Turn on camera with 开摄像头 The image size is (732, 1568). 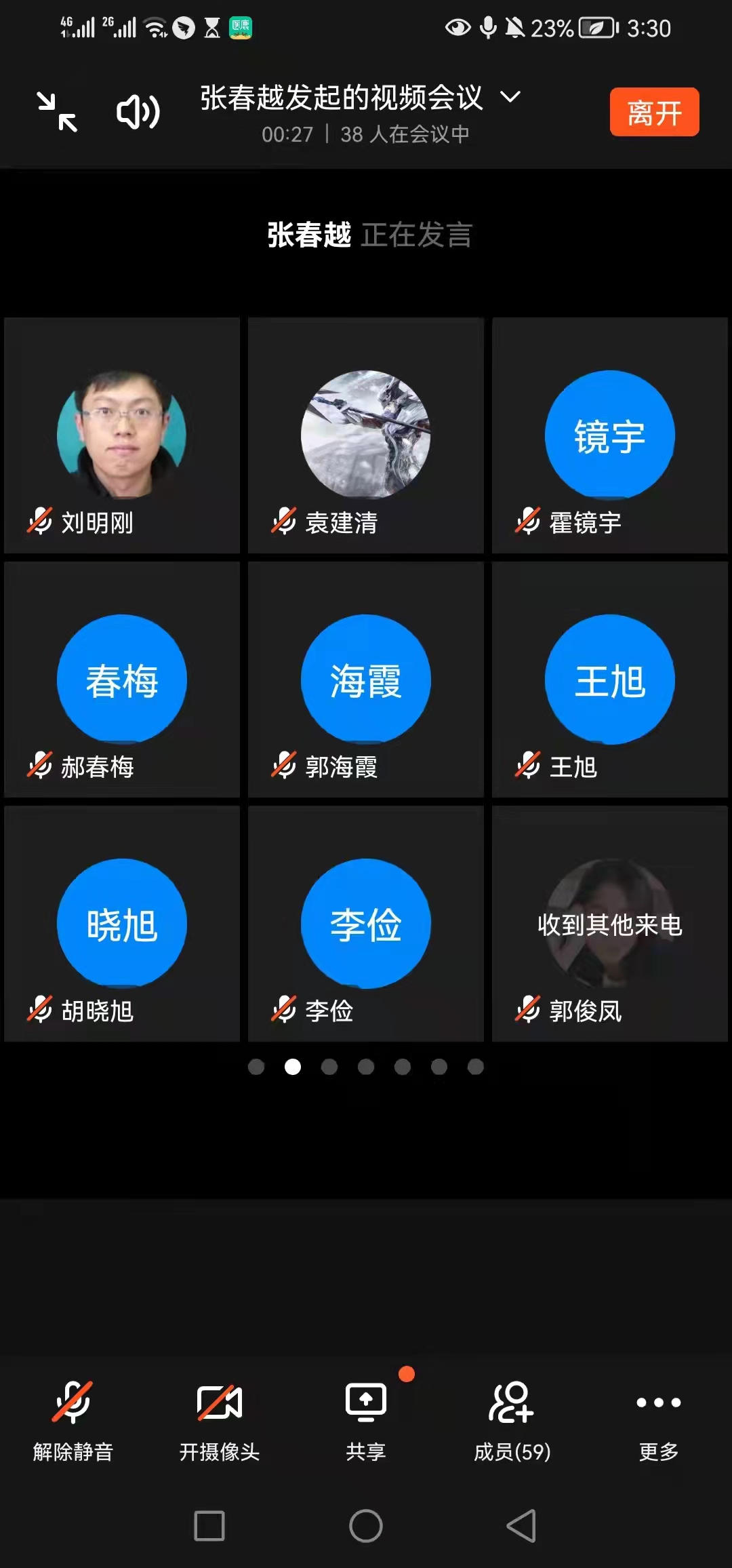pos(219,1417)
